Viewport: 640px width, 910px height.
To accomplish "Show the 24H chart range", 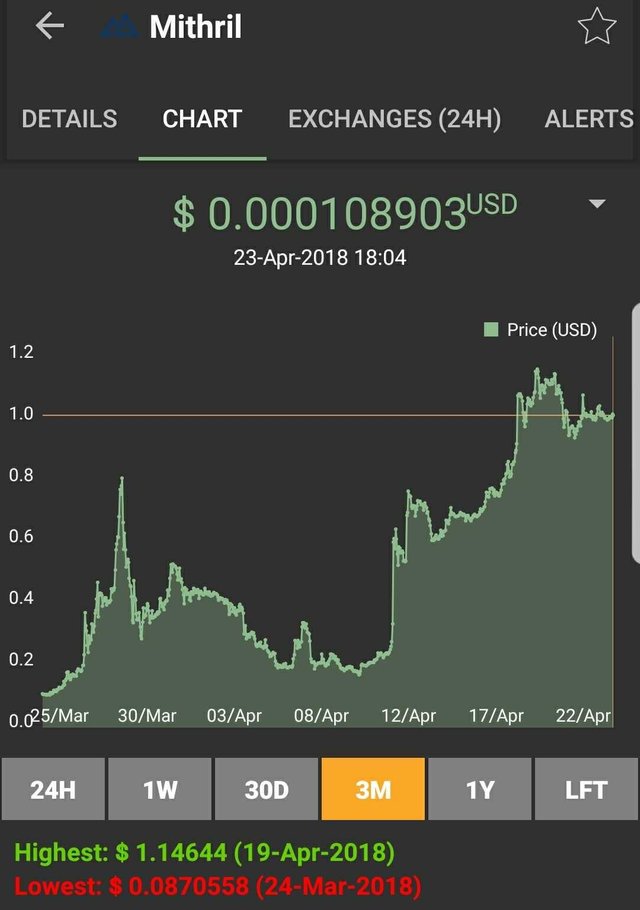I will [x=53, y=790].
